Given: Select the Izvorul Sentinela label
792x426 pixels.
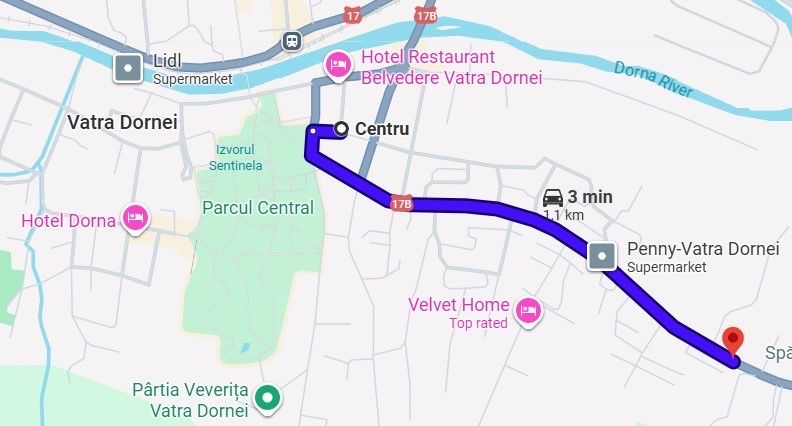Looking at the screenshot, I should click(x=238, y=157).
